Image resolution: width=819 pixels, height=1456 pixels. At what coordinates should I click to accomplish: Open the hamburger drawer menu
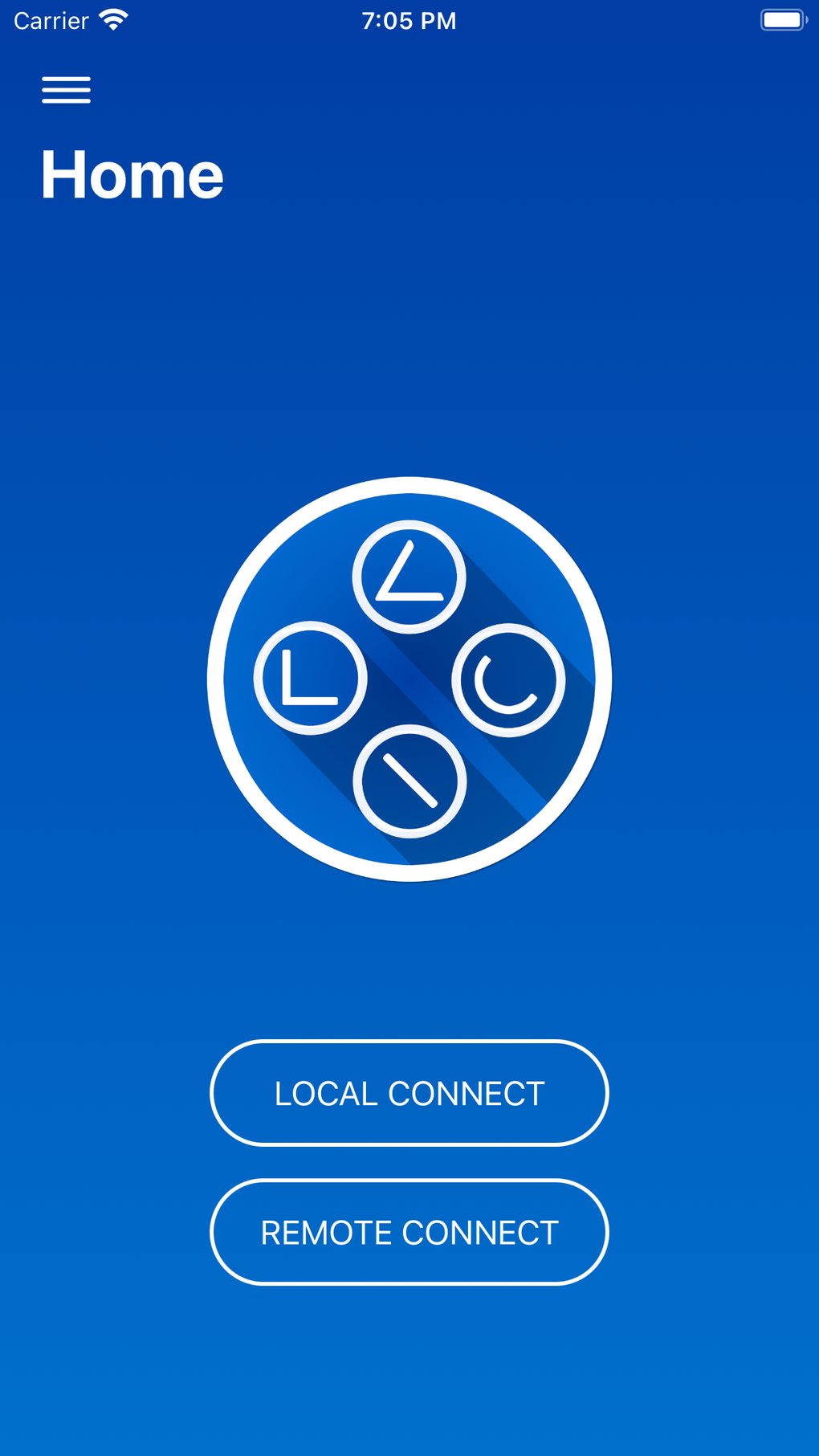[x=66, y=90]
